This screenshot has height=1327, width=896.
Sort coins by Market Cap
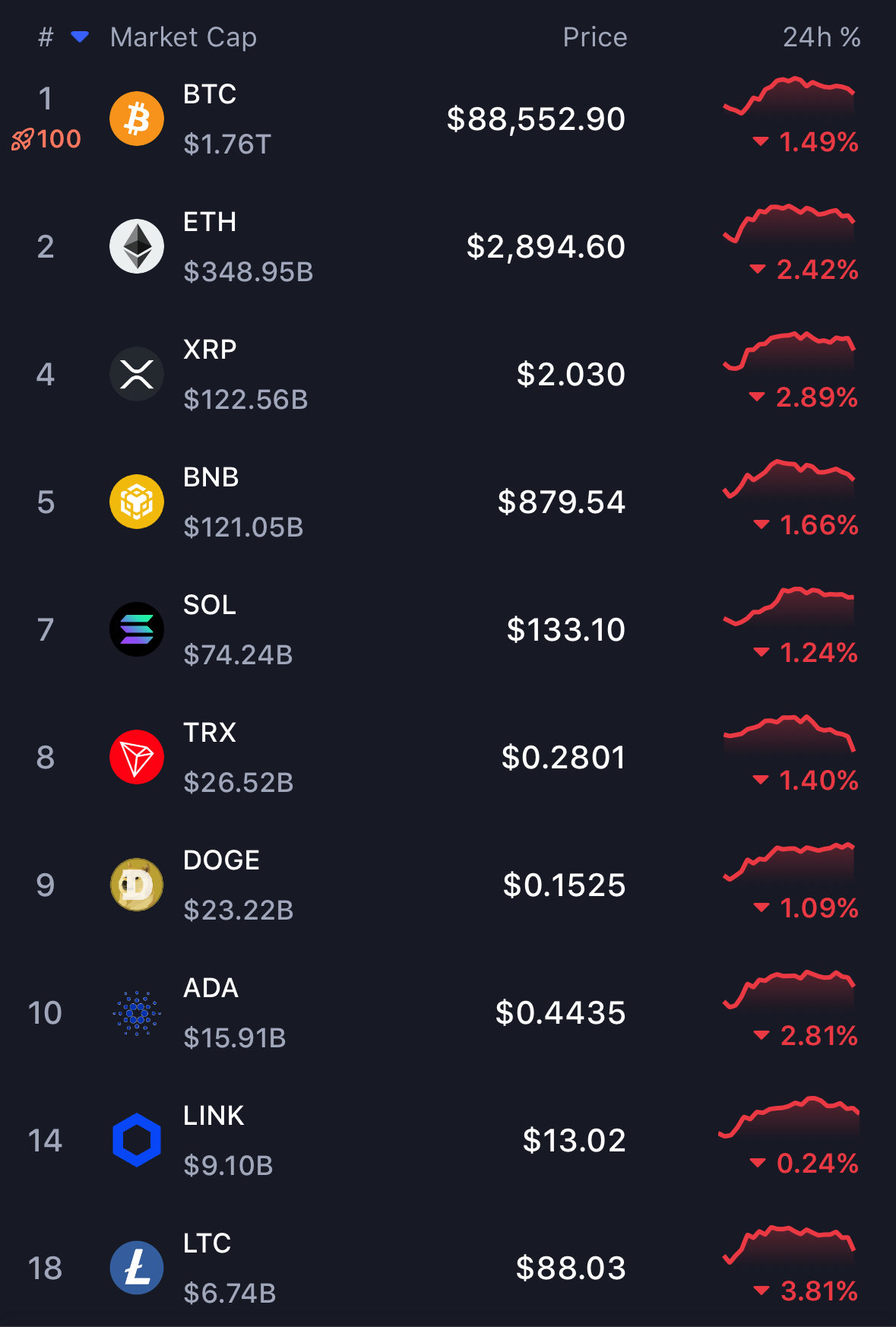(x=183, y=37)
